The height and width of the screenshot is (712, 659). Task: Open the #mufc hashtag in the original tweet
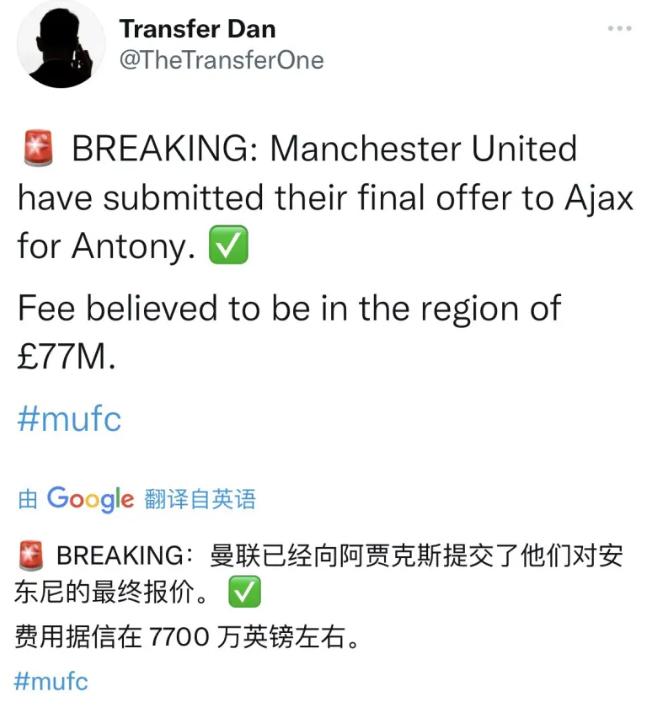click(69, 418)
